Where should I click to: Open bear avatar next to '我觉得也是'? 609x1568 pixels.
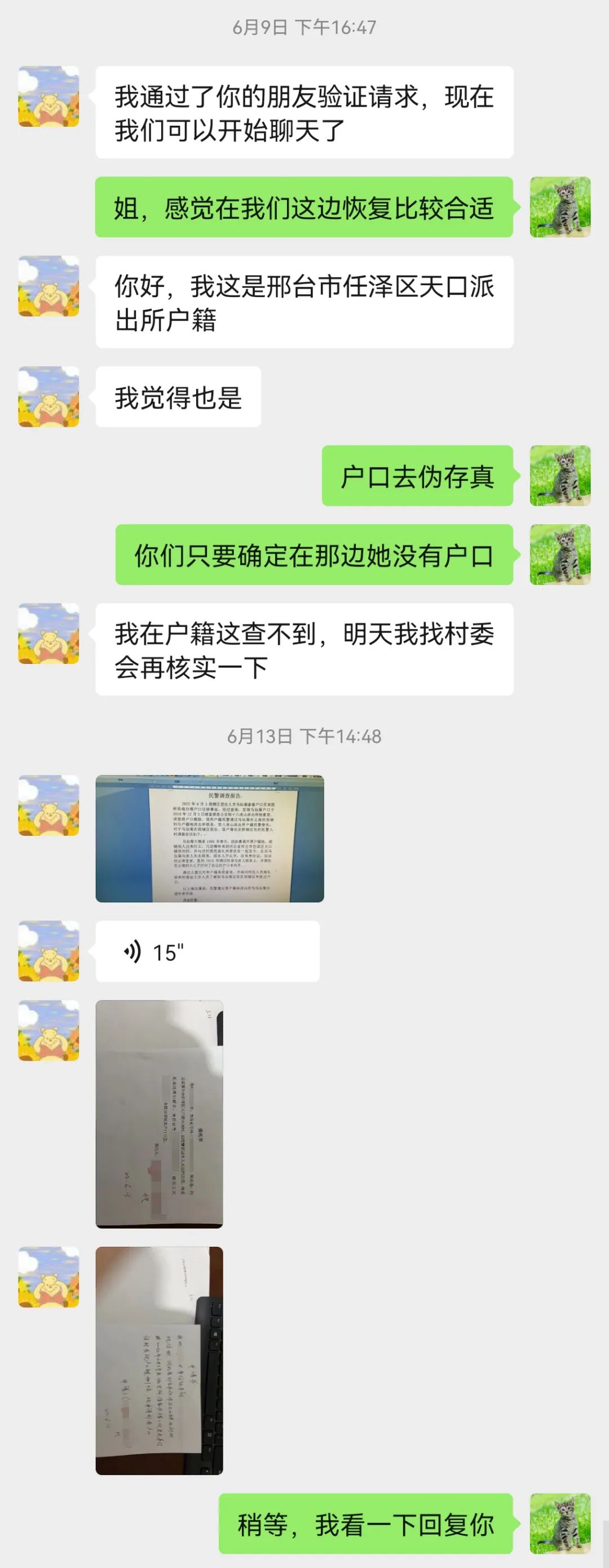click(48, 396)
